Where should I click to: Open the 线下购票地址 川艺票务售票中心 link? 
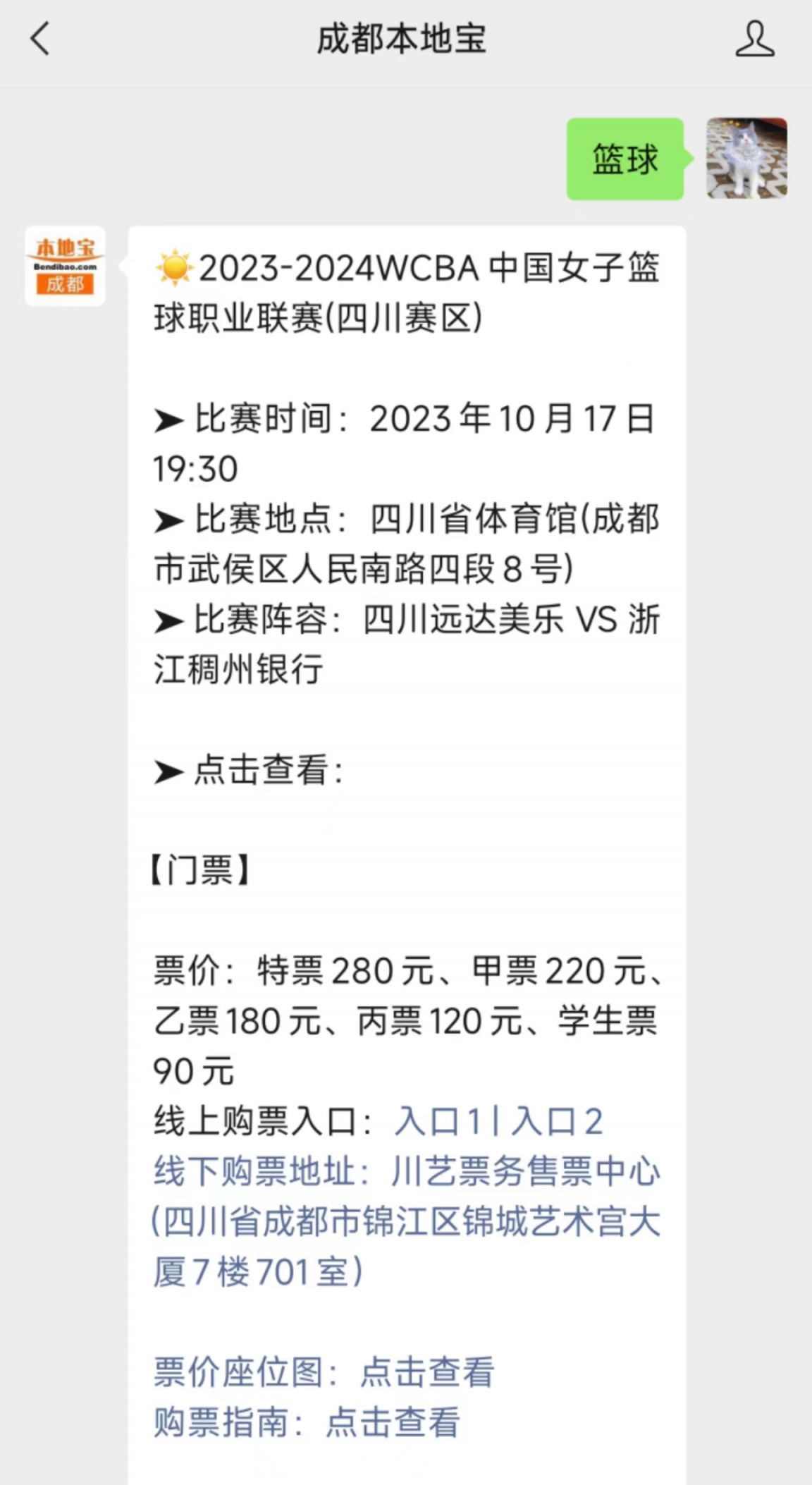click(407, 1222)
